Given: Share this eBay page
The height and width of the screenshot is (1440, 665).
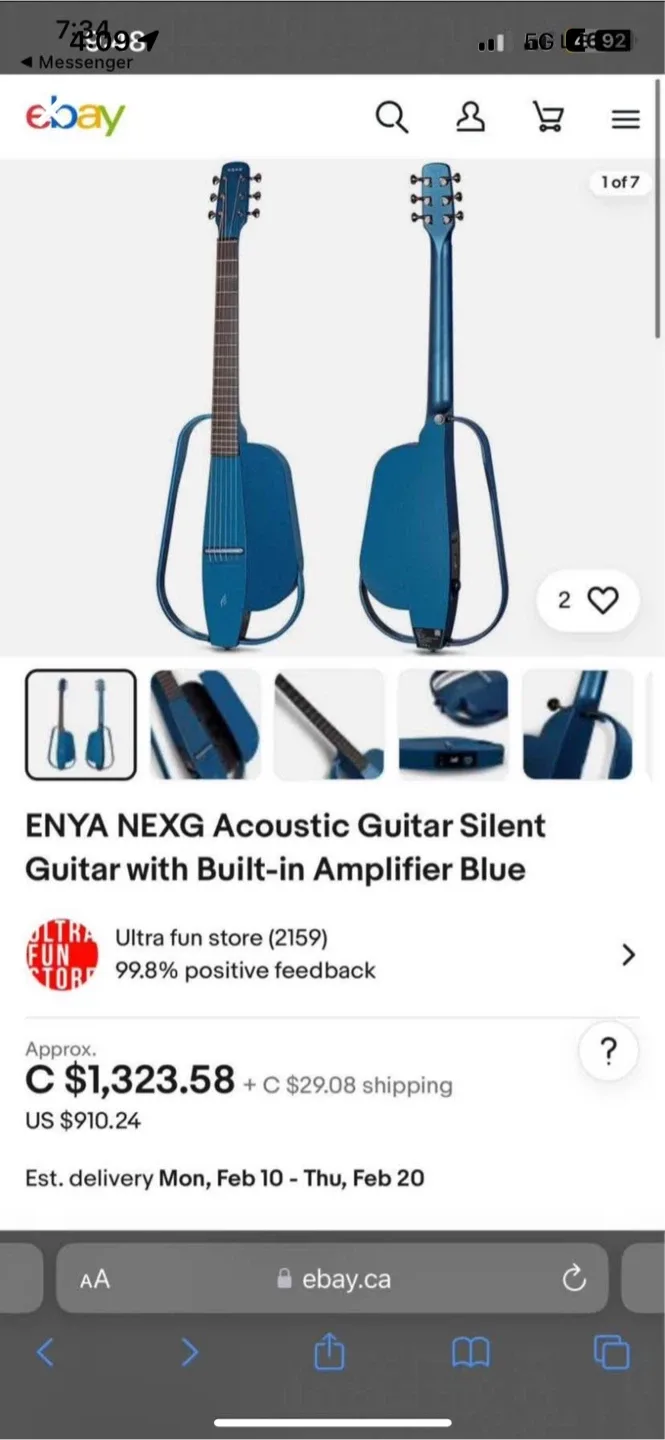Looking at the screenshot, I should pyautogui.click(x=329, y=1353).
